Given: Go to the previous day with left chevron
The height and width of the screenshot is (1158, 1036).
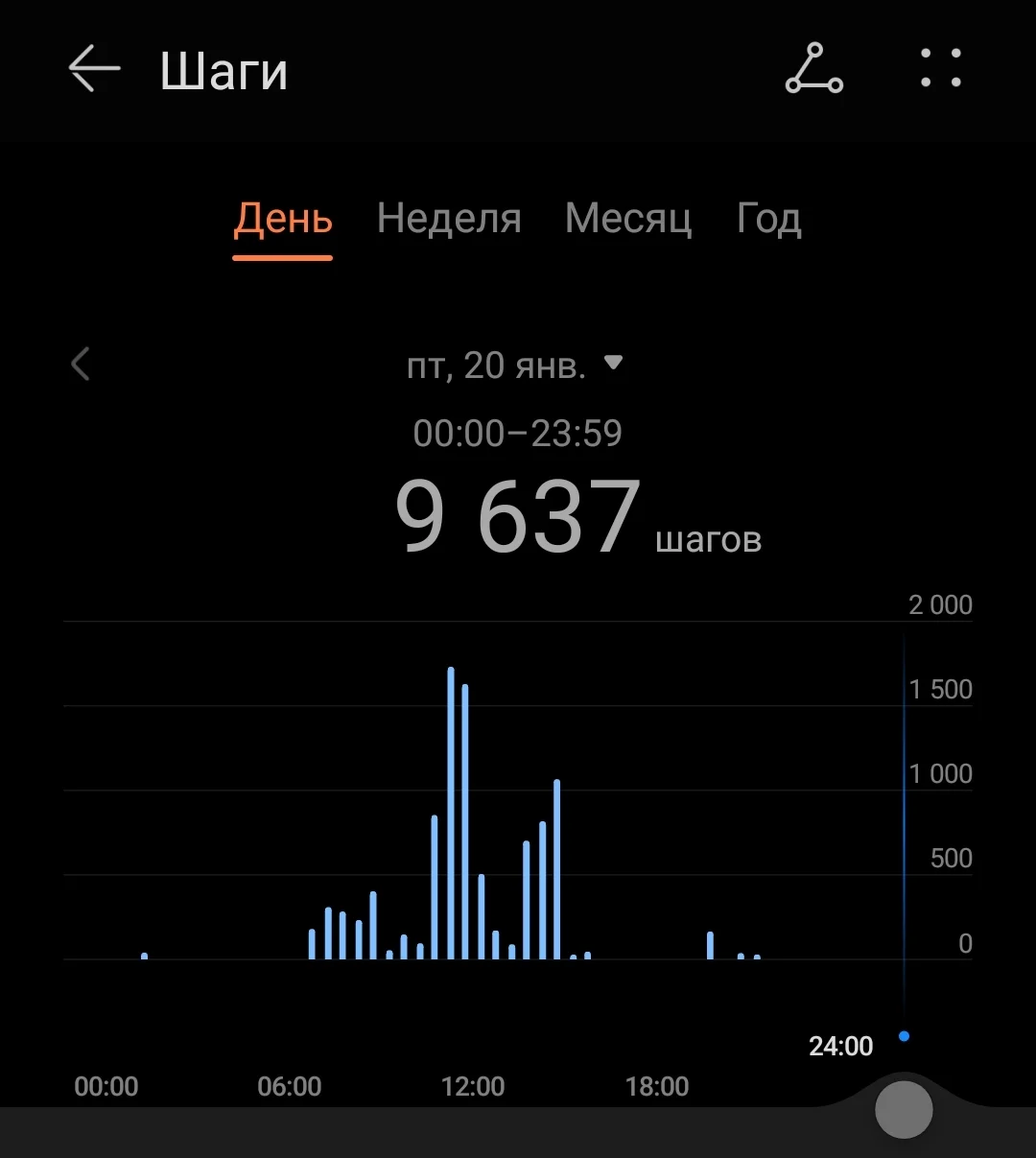Looking at the screenshot, I should click(x=81, y=365).
